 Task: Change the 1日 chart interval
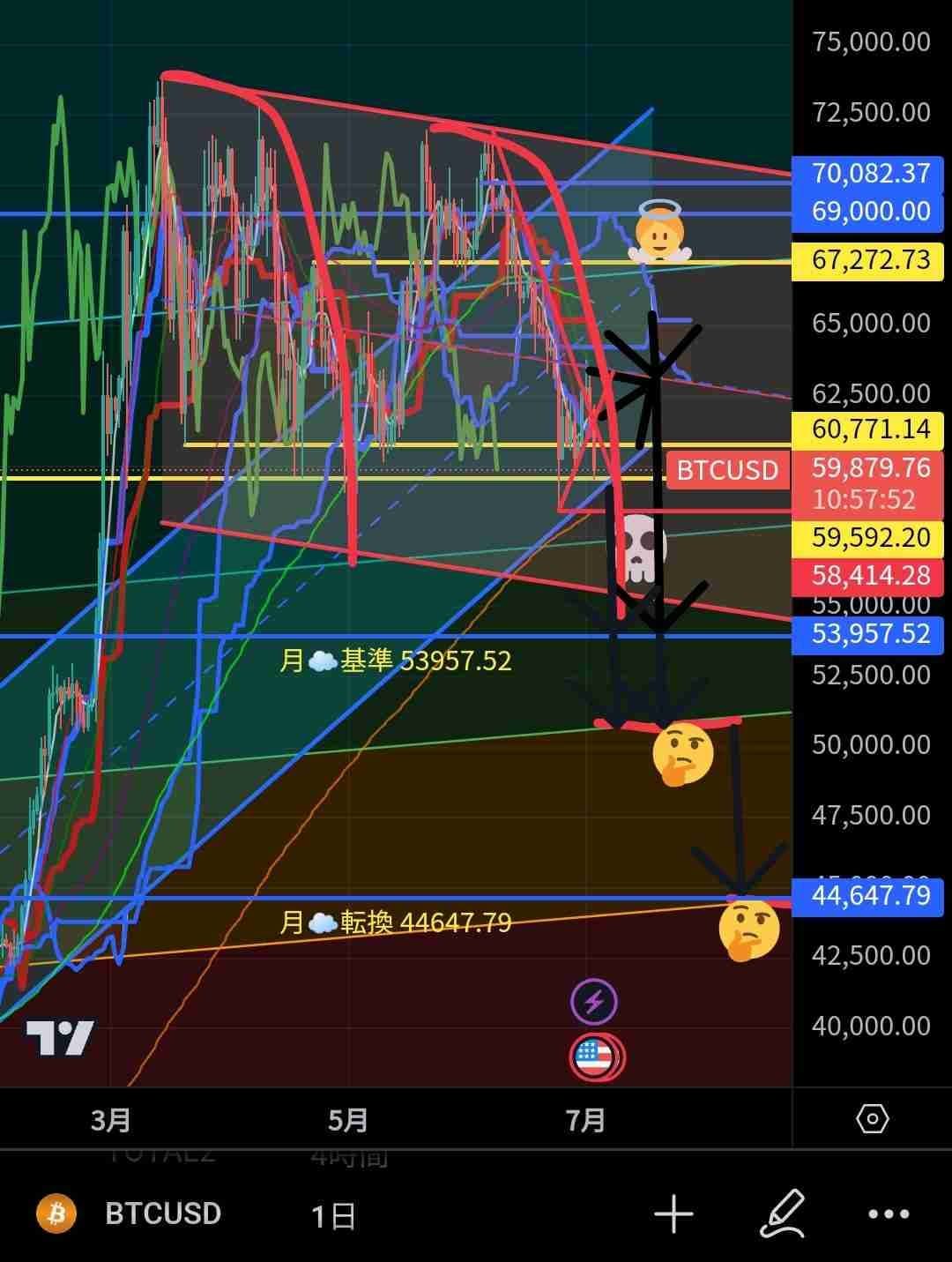(x=333, y=1216)
